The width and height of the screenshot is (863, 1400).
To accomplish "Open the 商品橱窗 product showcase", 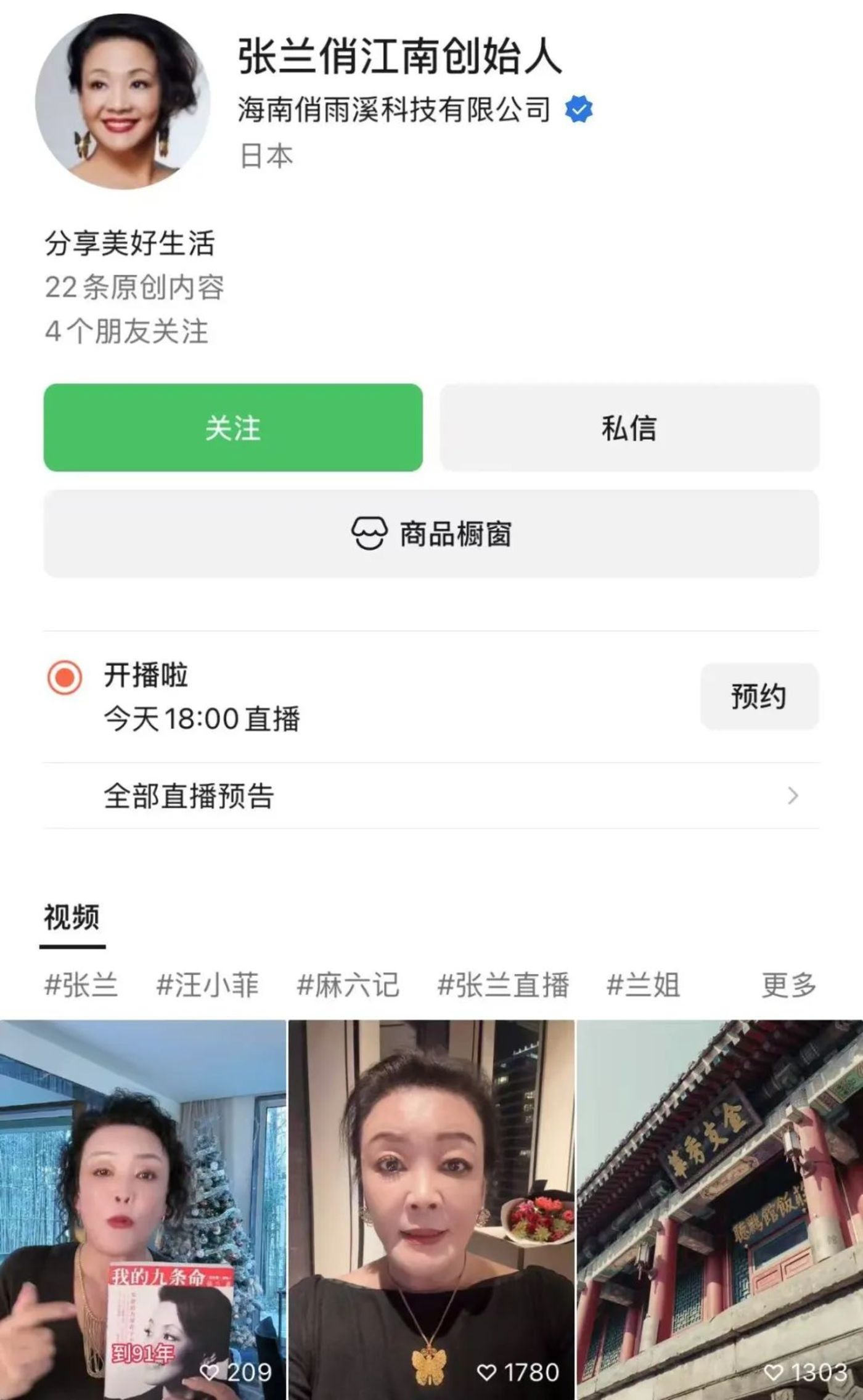I will click(x=431, y=534).
